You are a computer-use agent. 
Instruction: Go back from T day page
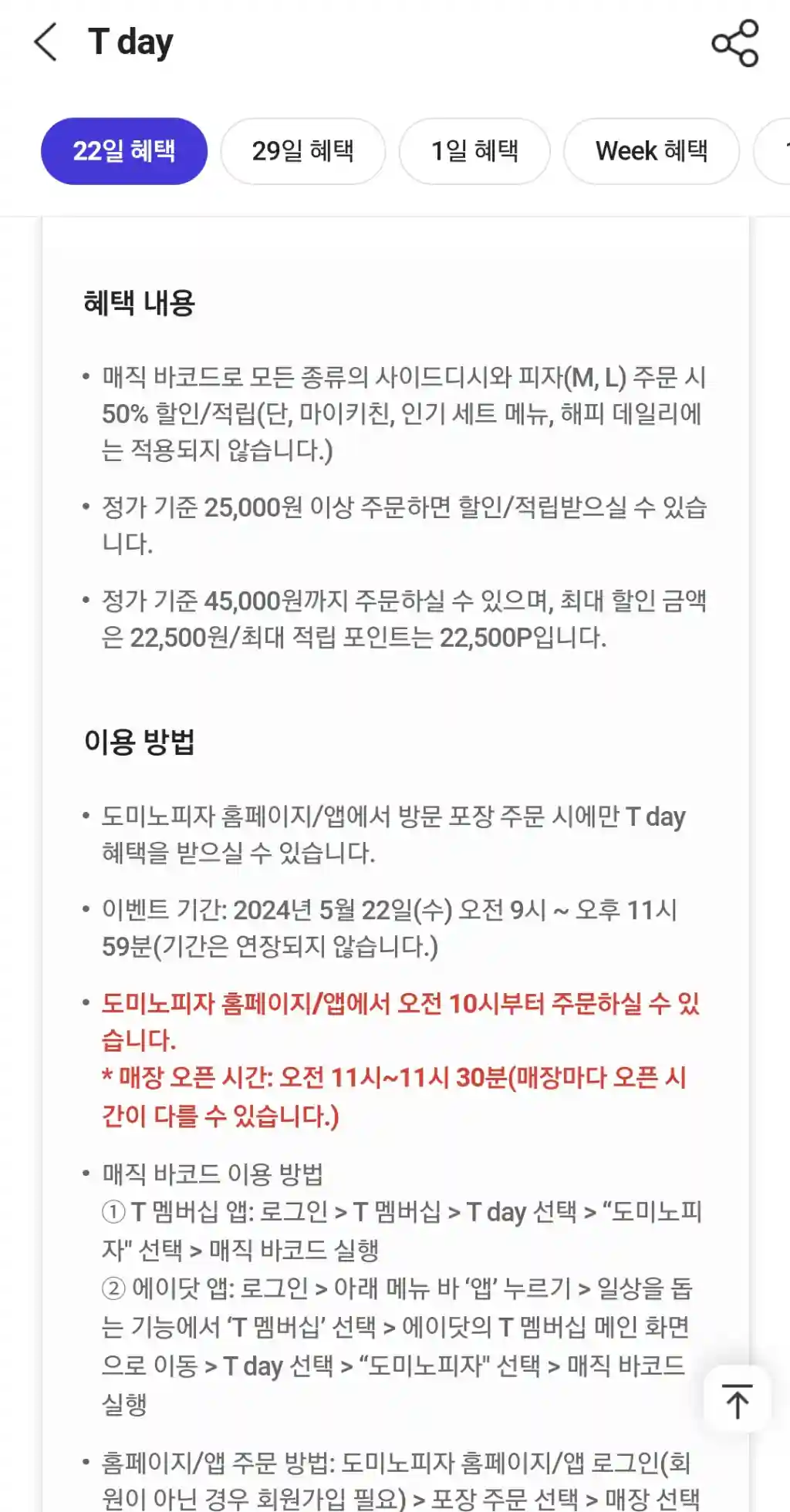click(46, 42)
